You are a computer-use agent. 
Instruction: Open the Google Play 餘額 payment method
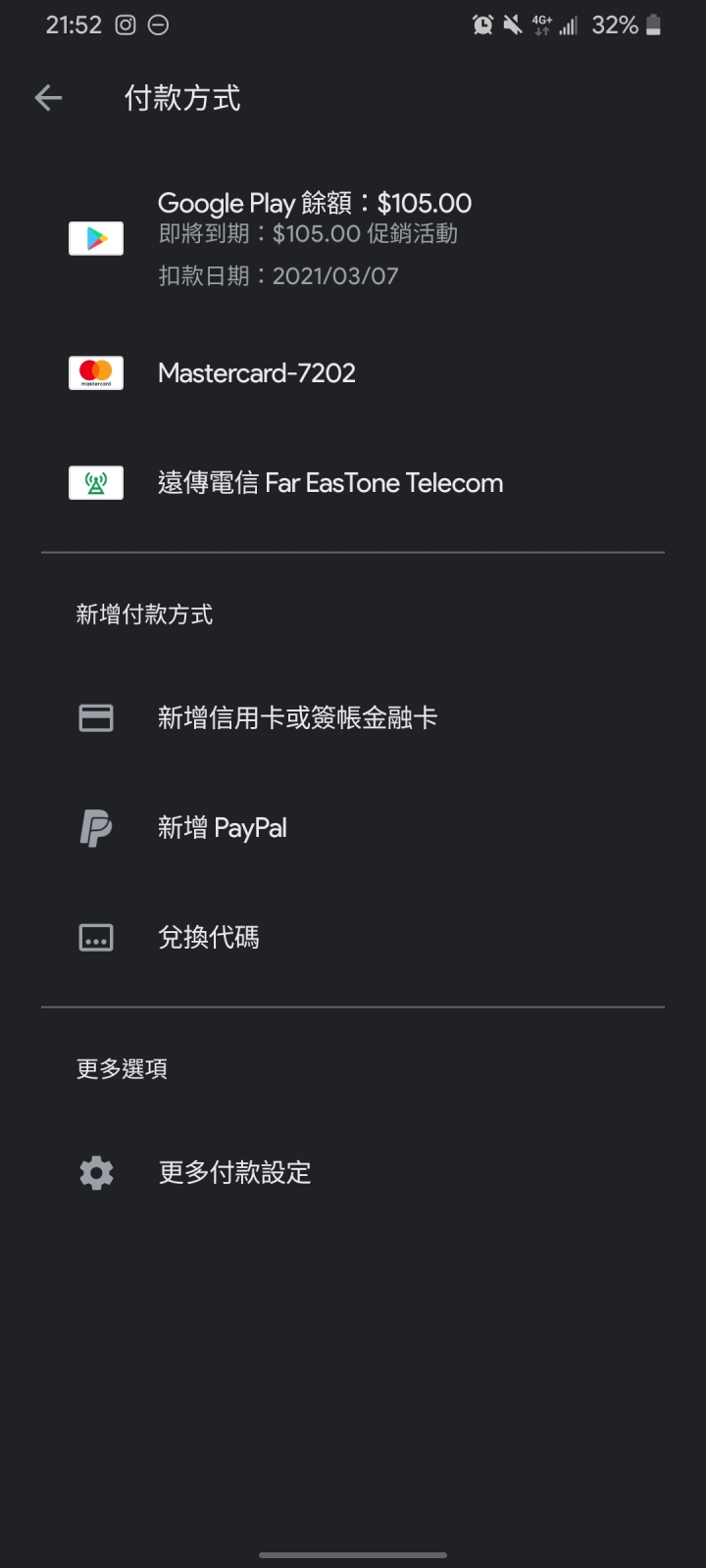click(353, 238)
